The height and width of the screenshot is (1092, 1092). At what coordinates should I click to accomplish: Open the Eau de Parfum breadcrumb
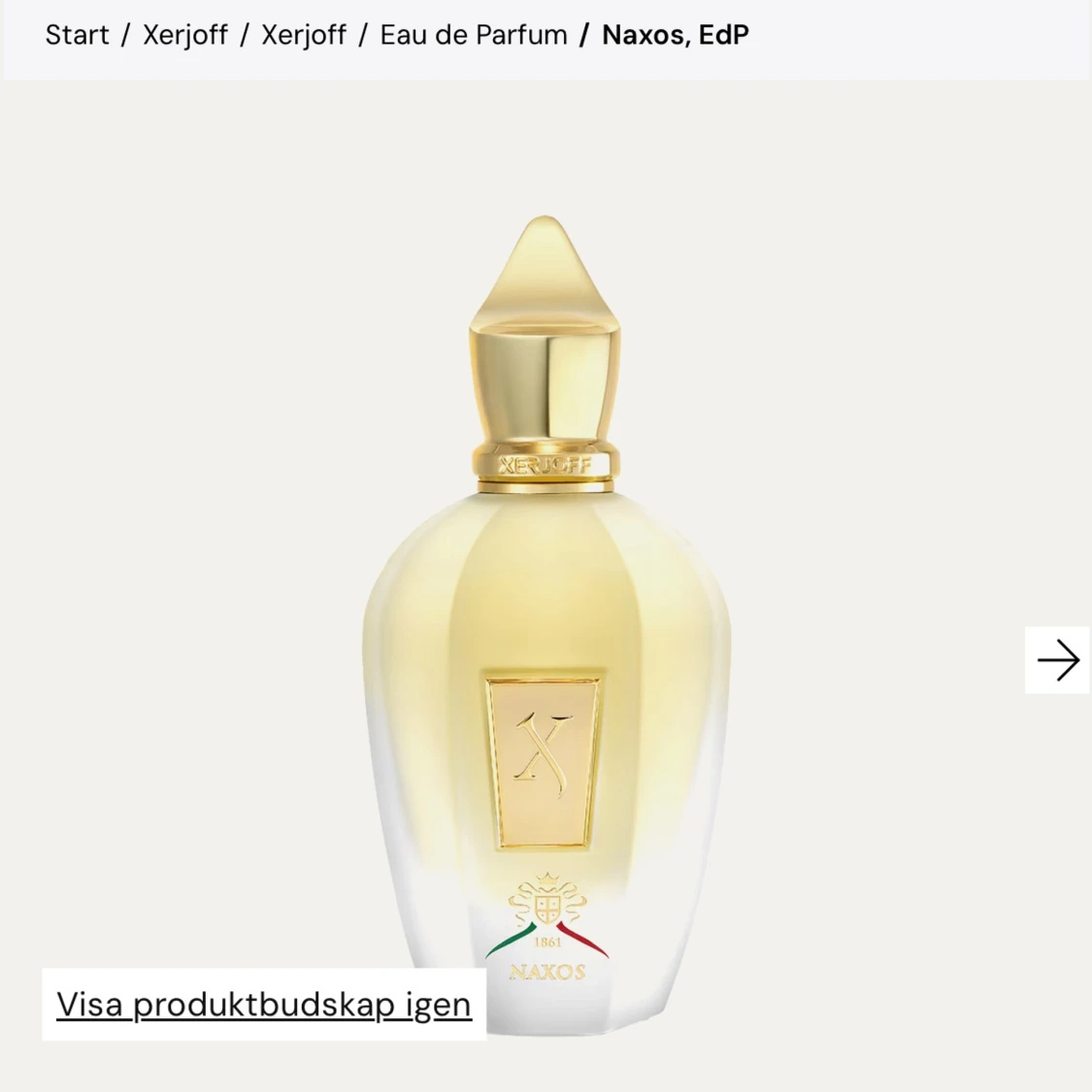click(x=473, y=35)
